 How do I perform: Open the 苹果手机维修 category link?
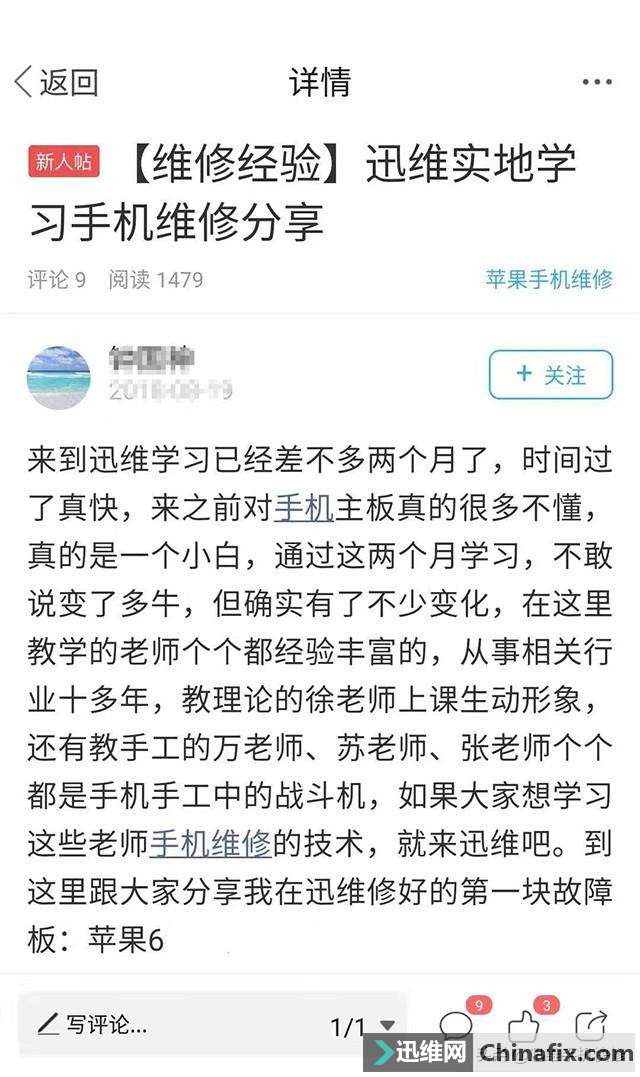pyautogui.click(x=549, y=279)
